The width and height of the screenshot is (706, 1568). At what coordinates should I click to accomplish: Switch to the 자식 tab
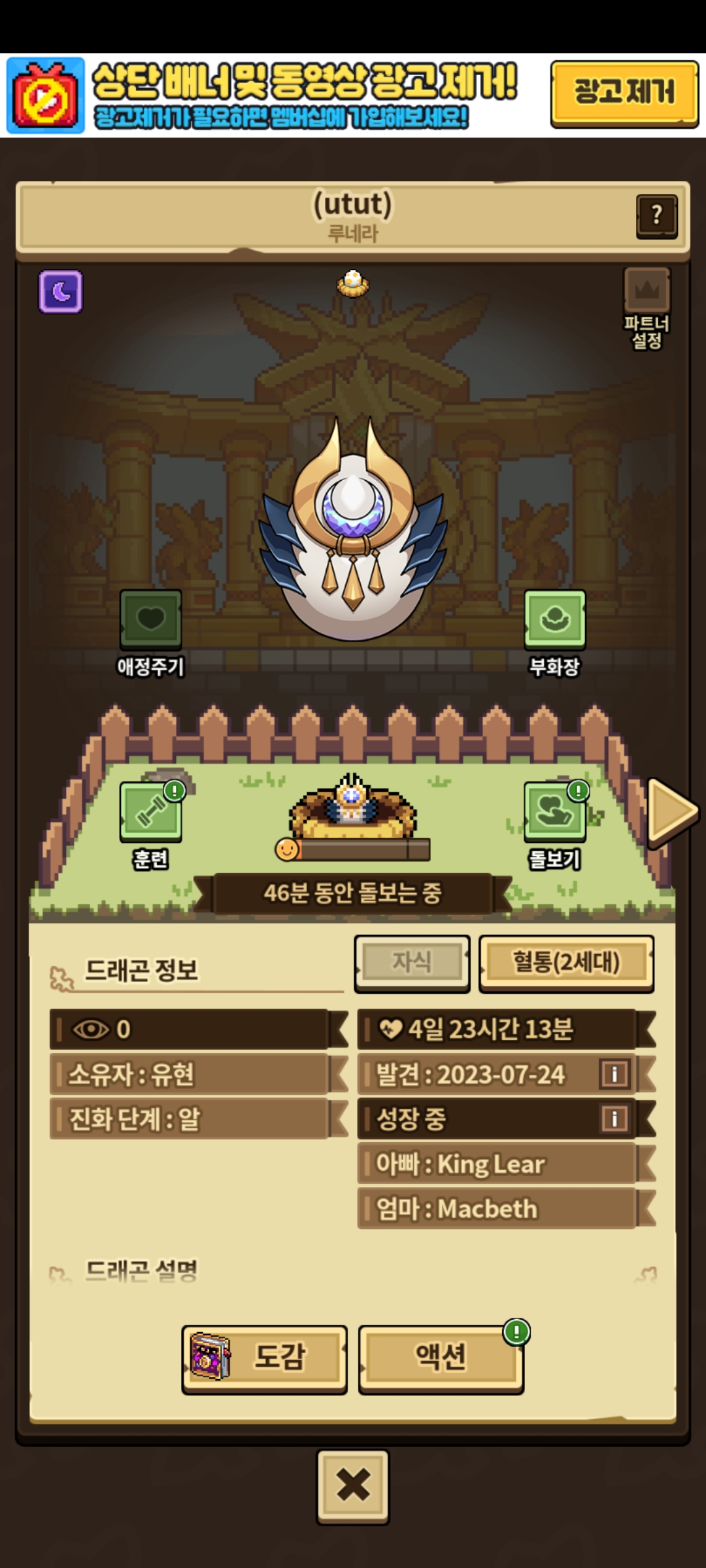point(412,962)
